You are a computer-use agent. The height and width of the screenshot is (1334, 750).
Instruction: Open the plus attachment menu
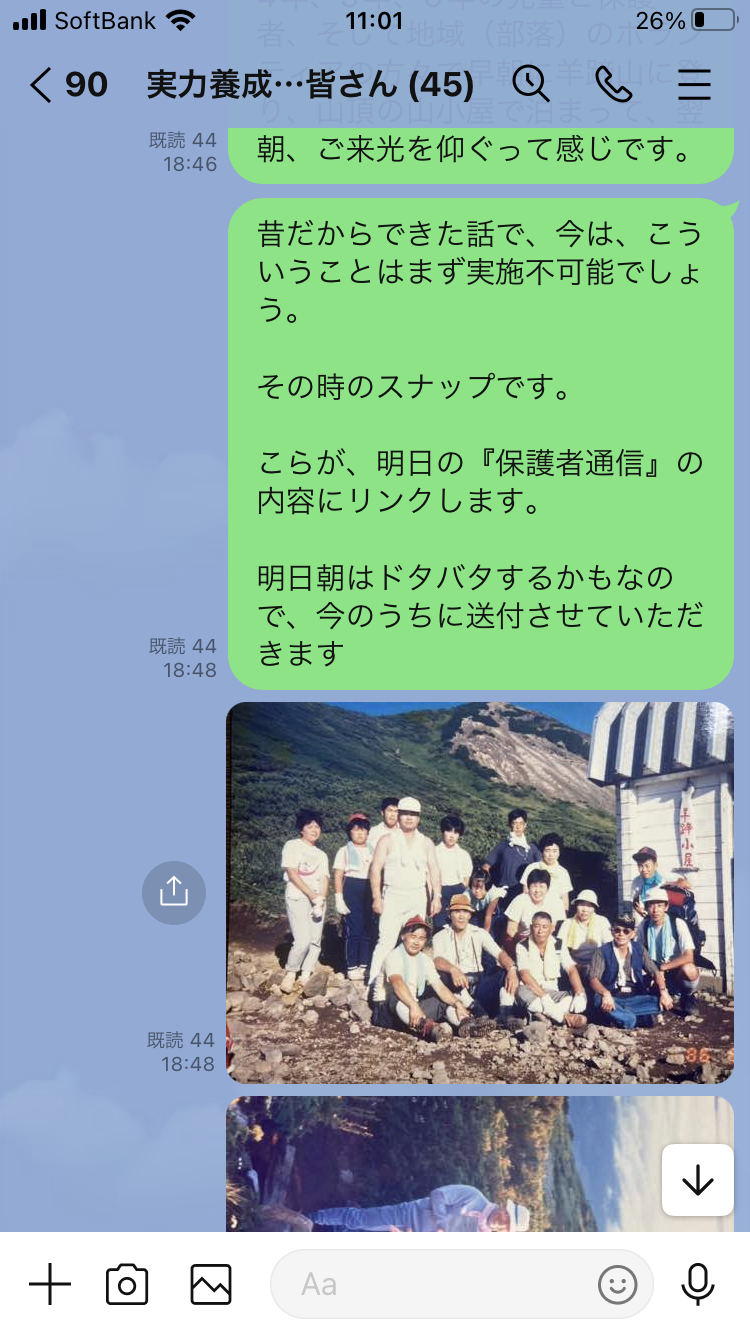click(x=50, y=1284)
